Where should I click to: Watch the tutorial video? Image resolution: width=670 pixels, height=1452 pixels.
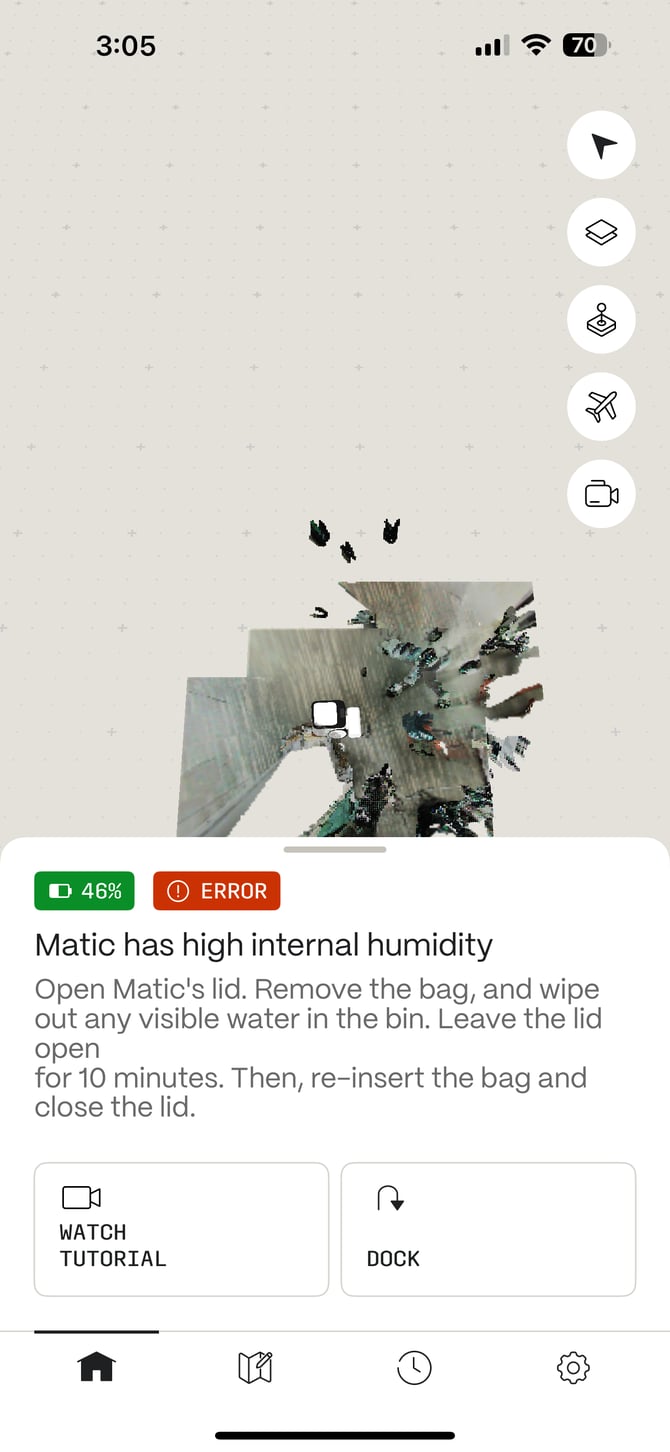[181, 1229]
